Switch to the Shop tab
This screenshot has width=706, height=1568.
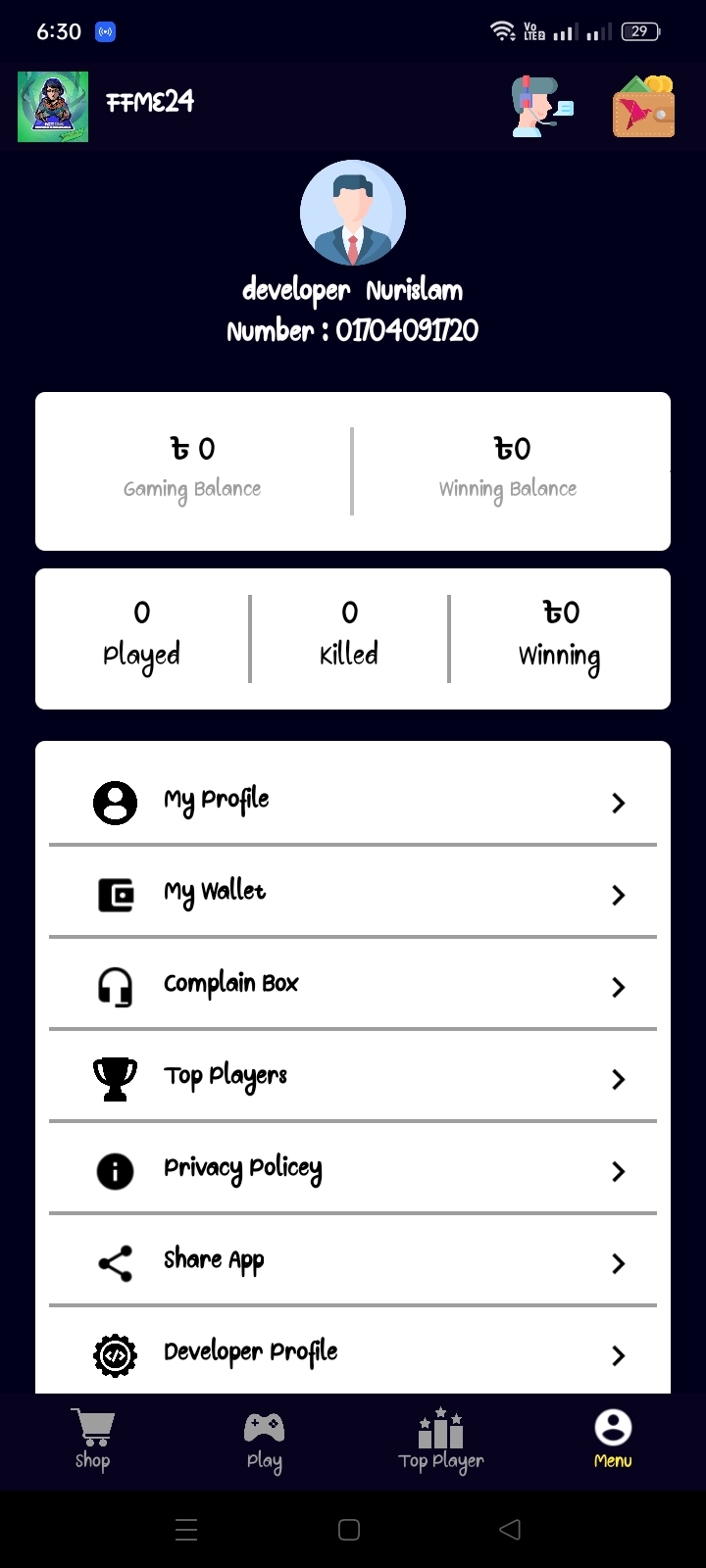(x=92, y=1441)
